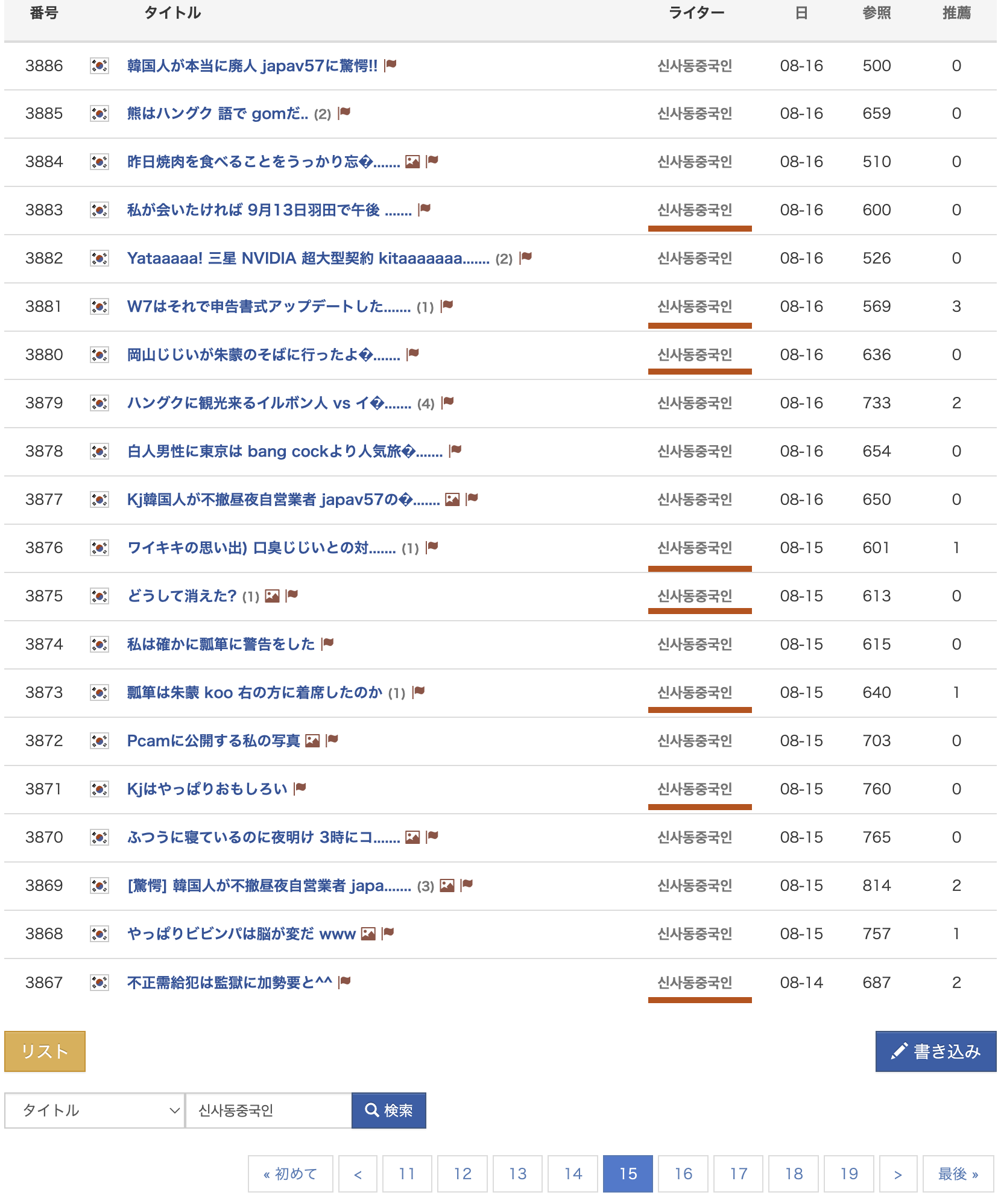
Task: View writer profile on post 3883
Action: [x=695, y=211]
